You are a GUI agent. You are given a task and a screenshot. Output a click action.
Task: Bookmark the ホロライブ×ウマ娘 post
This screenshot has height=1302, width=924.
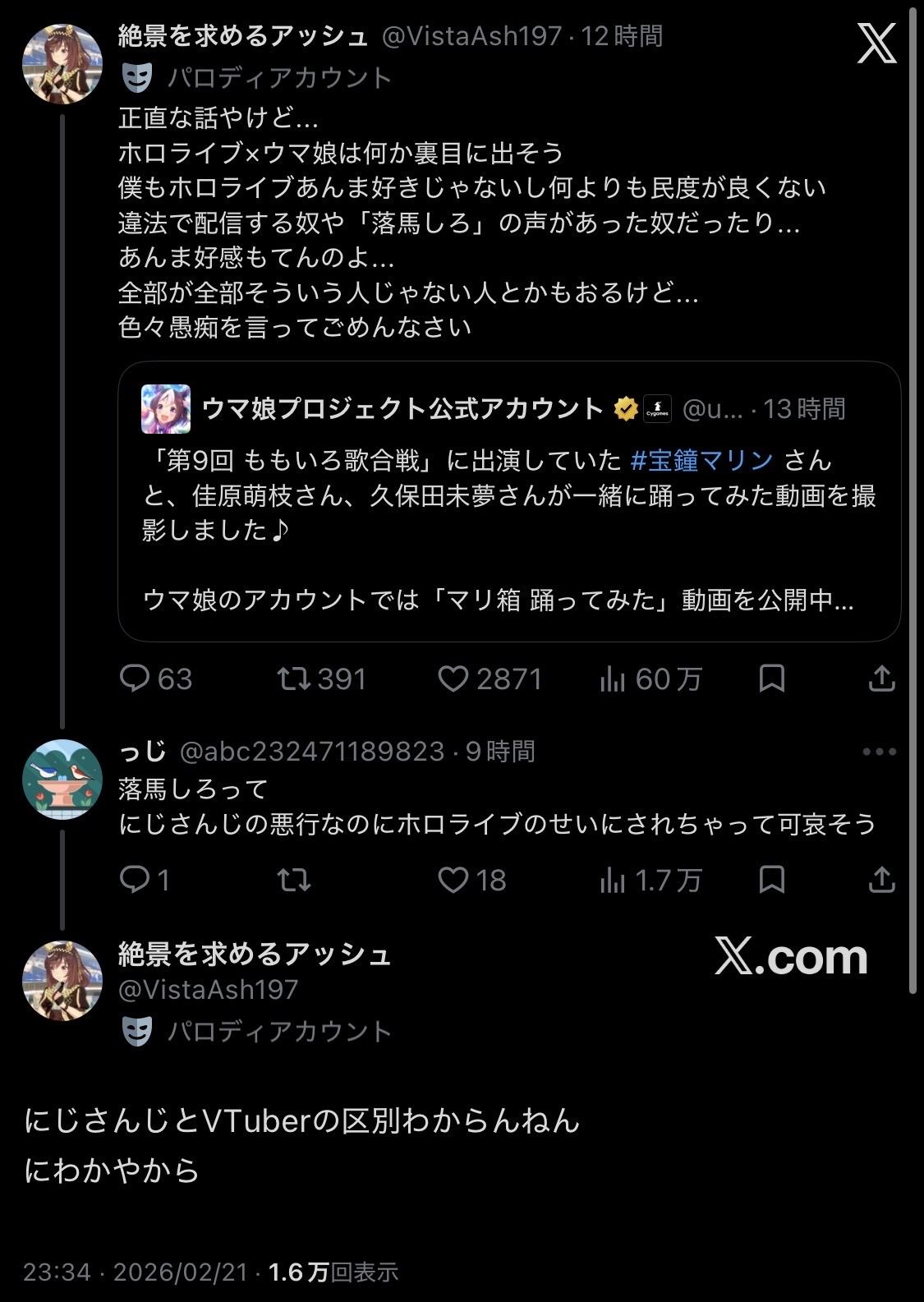[x=772, y=679]
